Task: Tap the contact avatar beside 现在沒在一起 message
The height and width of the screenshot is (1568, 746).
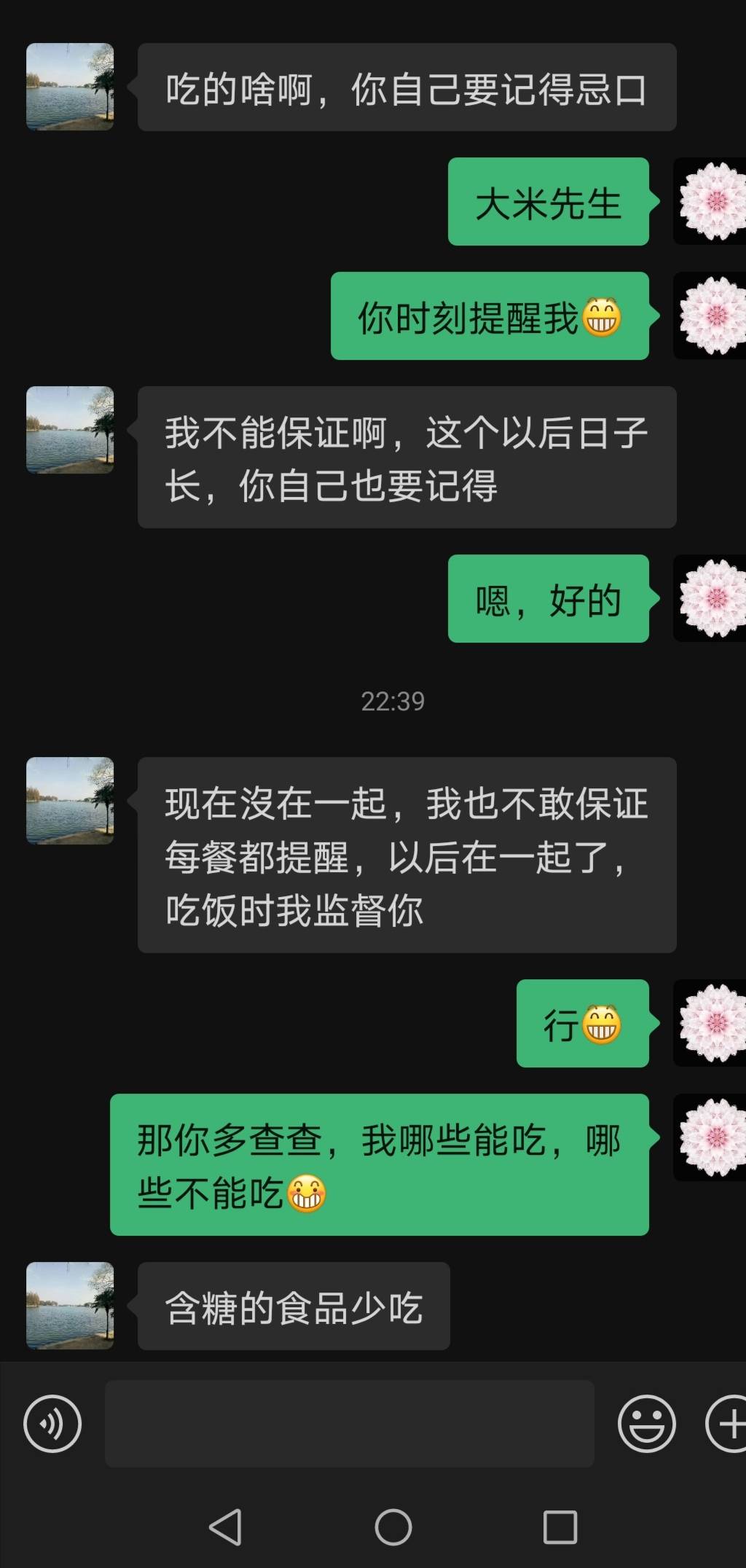Action: [x=69, y=801]
